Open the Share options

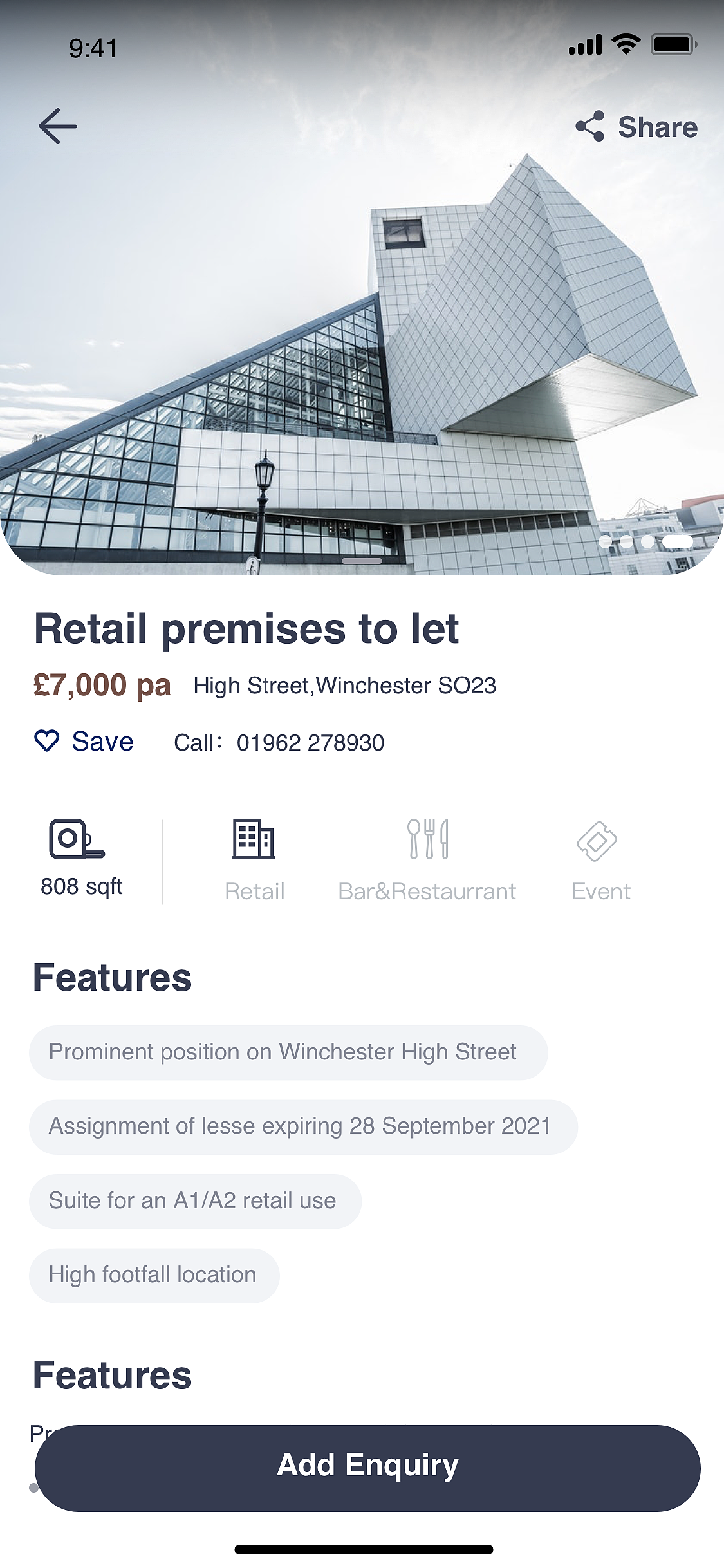point(636,126)
